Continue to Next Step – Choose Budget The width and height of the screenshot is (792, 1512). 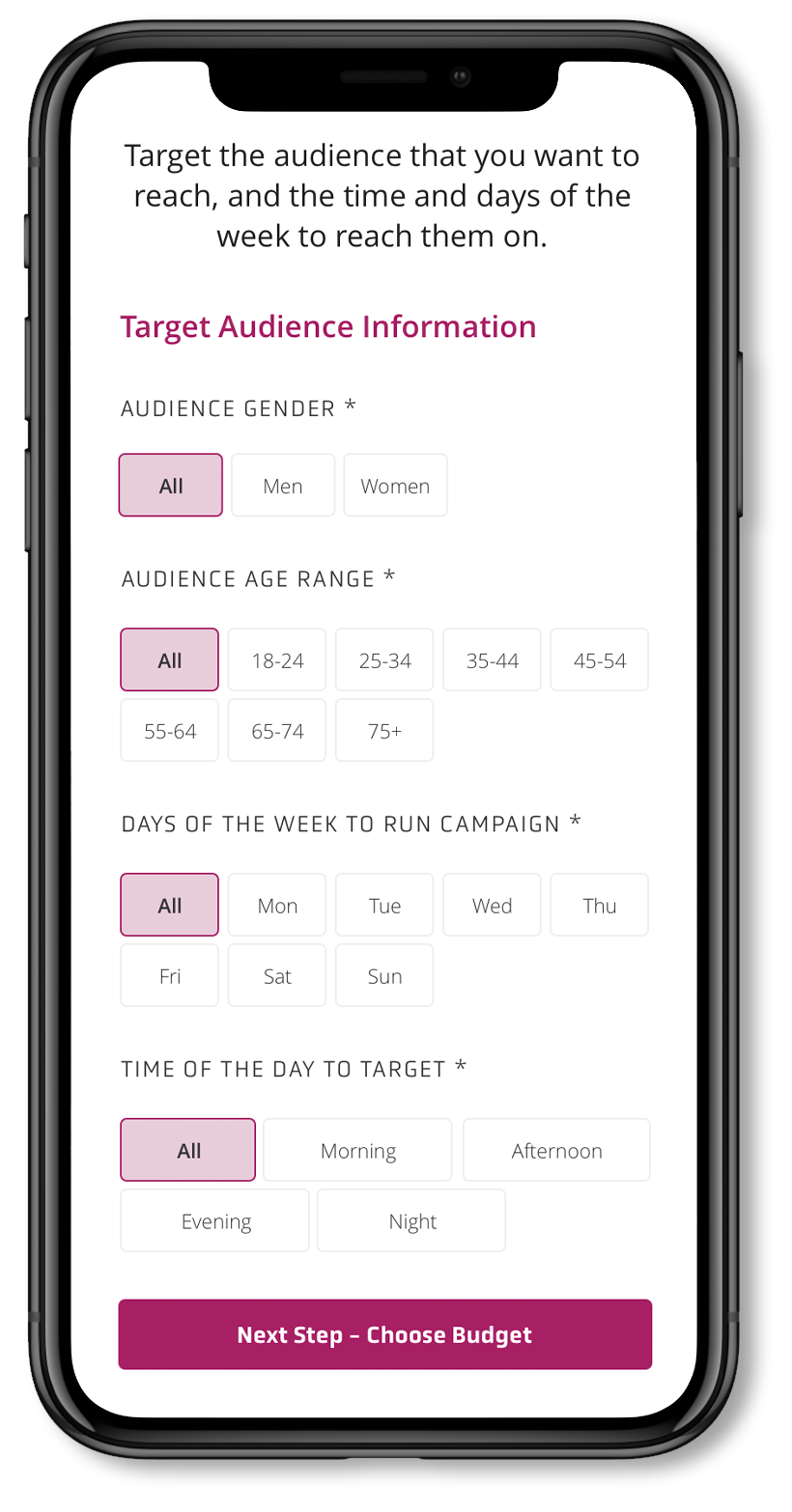[x=384, y=1335]
